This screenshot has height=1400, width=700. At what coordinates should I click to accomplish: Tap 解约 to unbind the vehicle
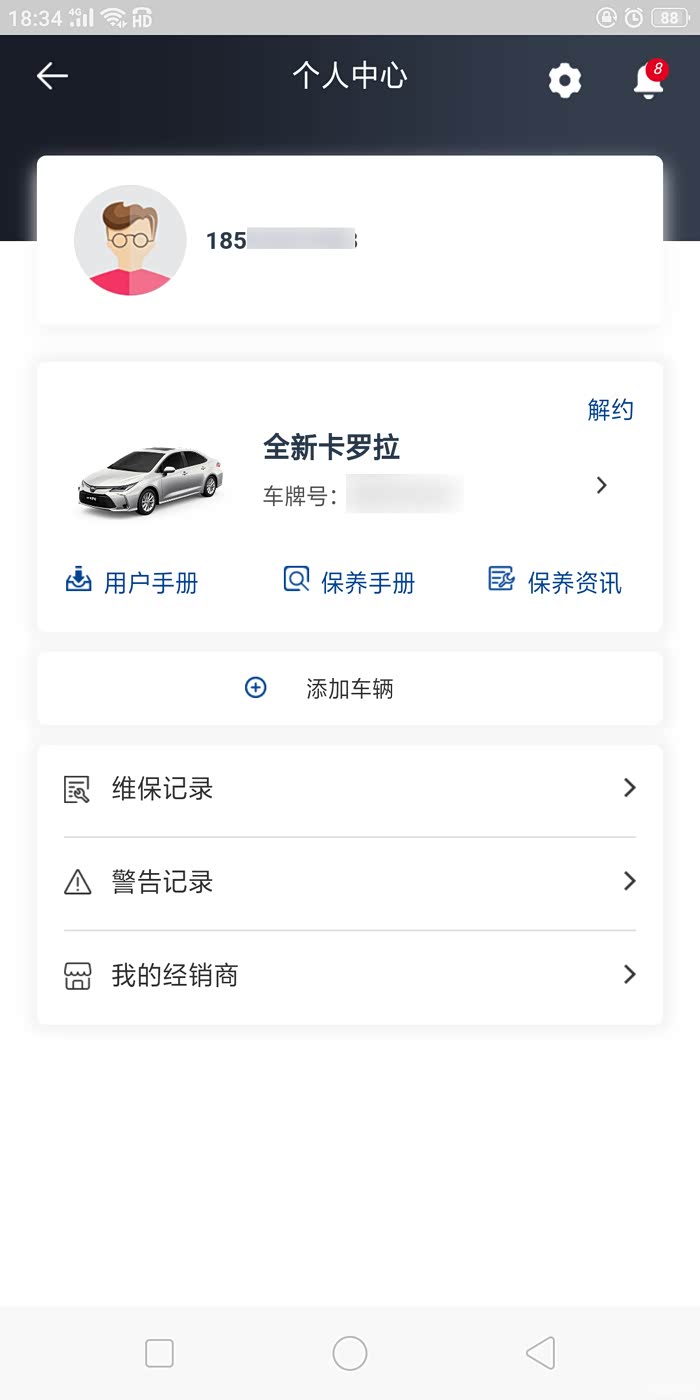610,410
